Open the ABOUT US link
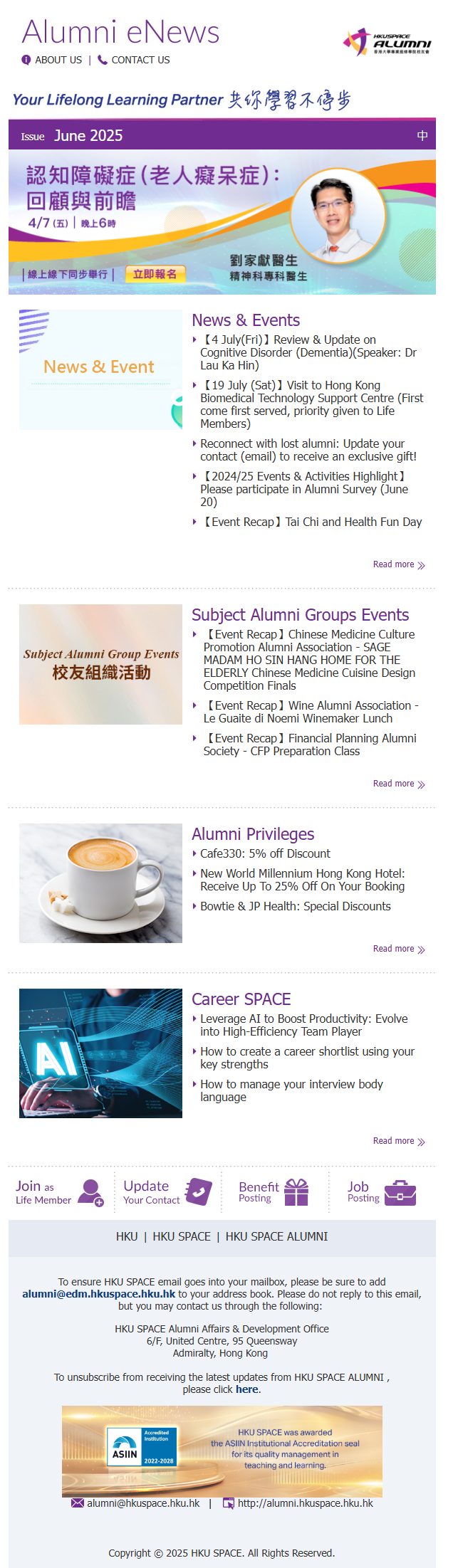458x1568 pixels. tap(58, 60)
